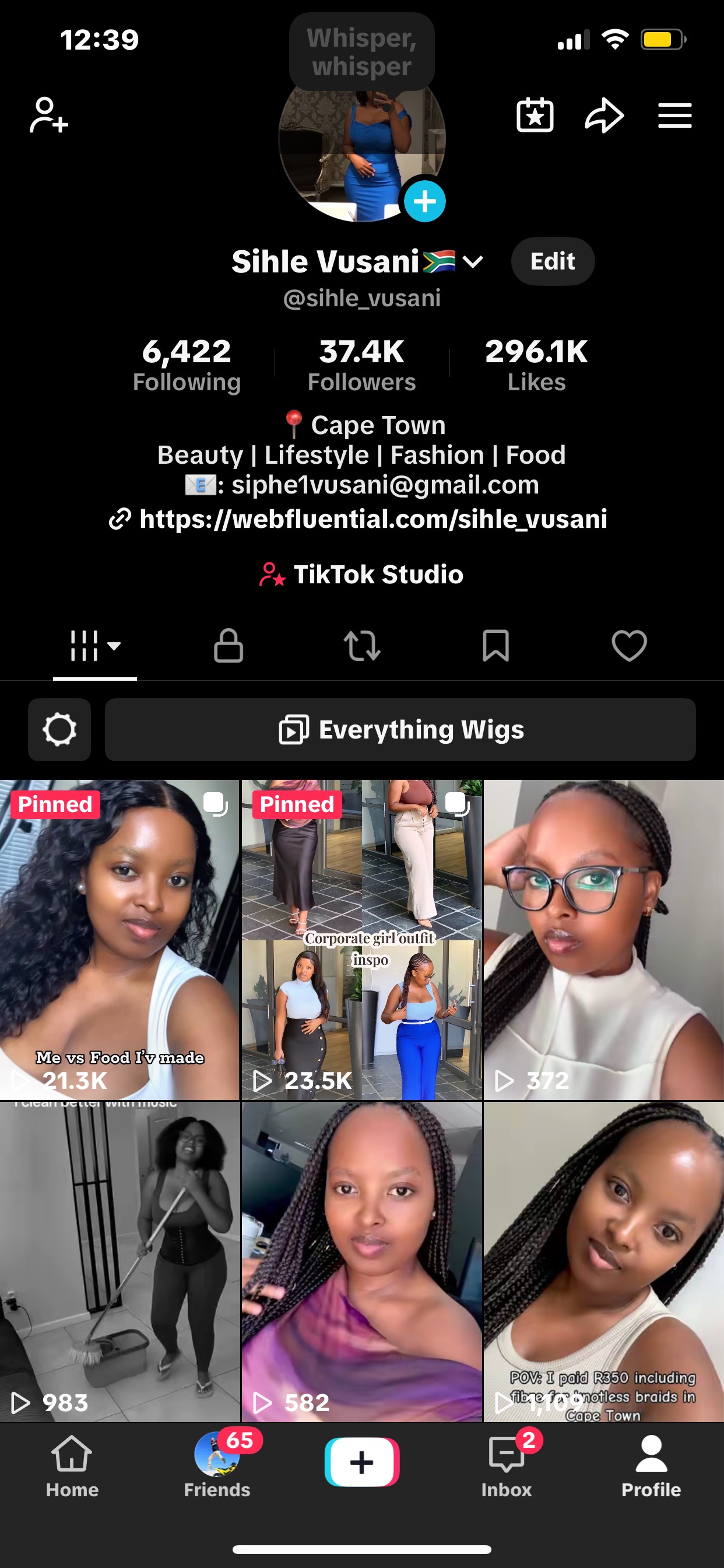
Task: Open pinned video Me vs Food I'v made
Action: tap(120, 939)
